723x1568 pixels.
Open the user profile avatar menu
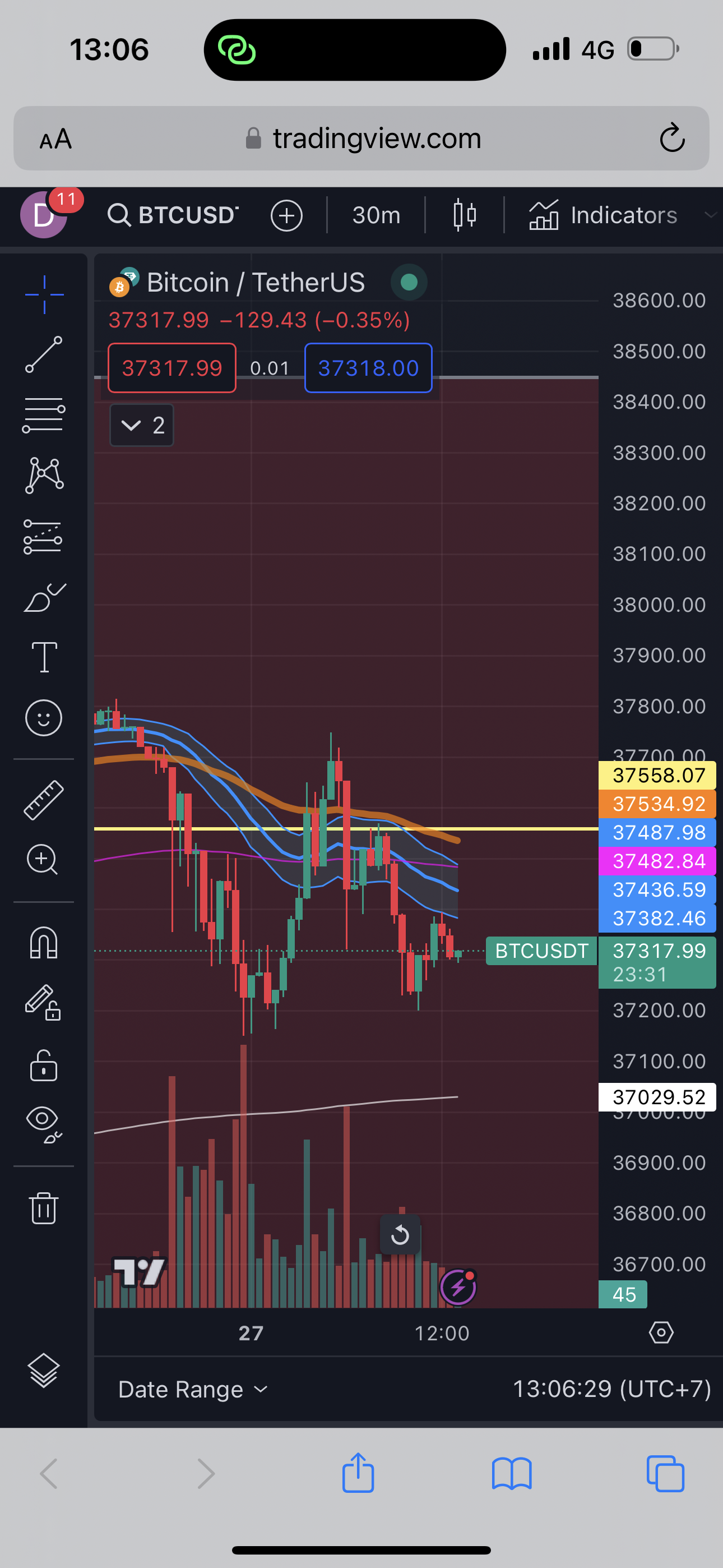[43, 215]
